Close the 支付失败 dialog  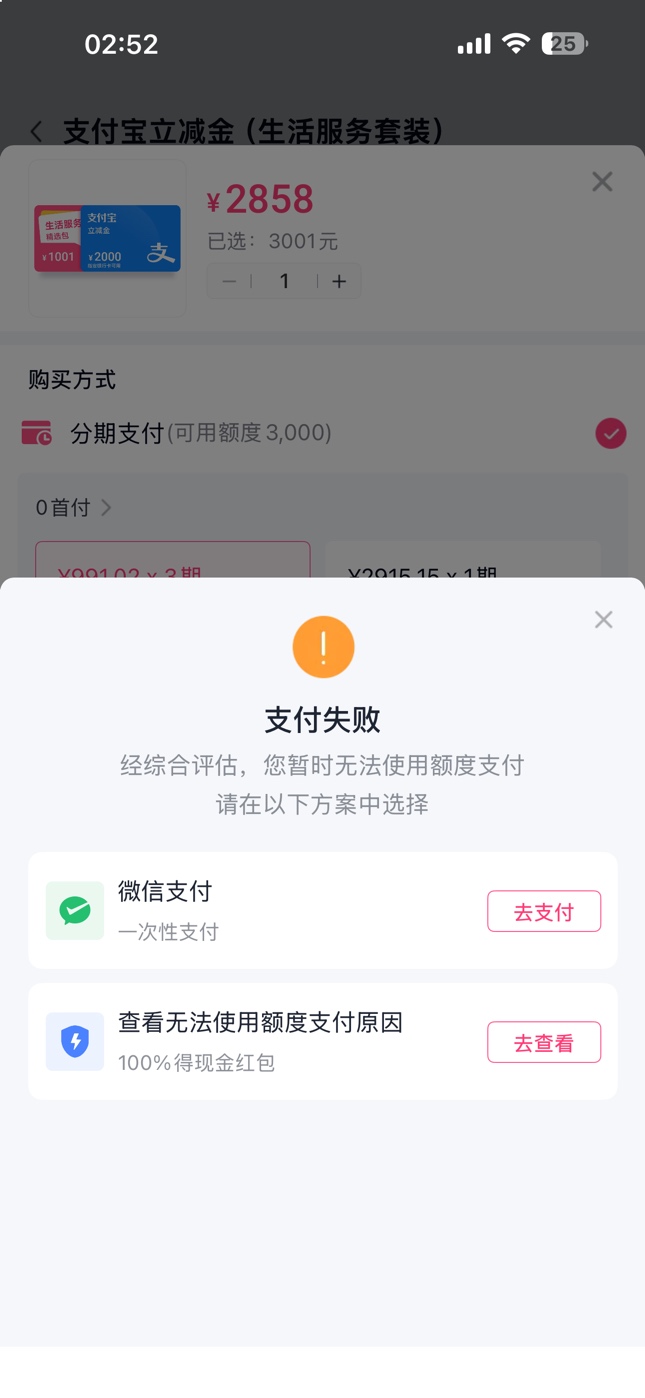coord(603,620)
